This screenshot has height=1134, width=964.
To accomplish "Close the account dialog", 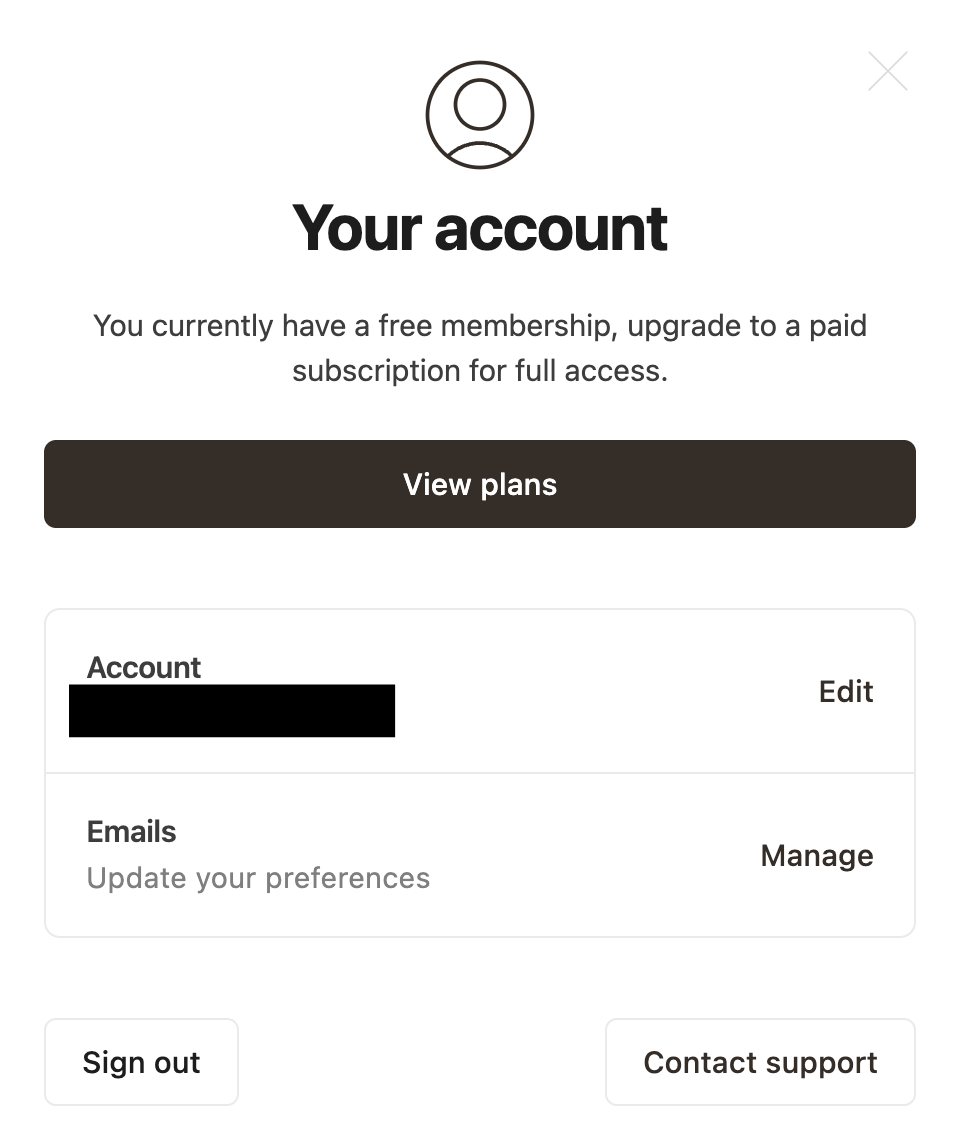I will point(887,72).
